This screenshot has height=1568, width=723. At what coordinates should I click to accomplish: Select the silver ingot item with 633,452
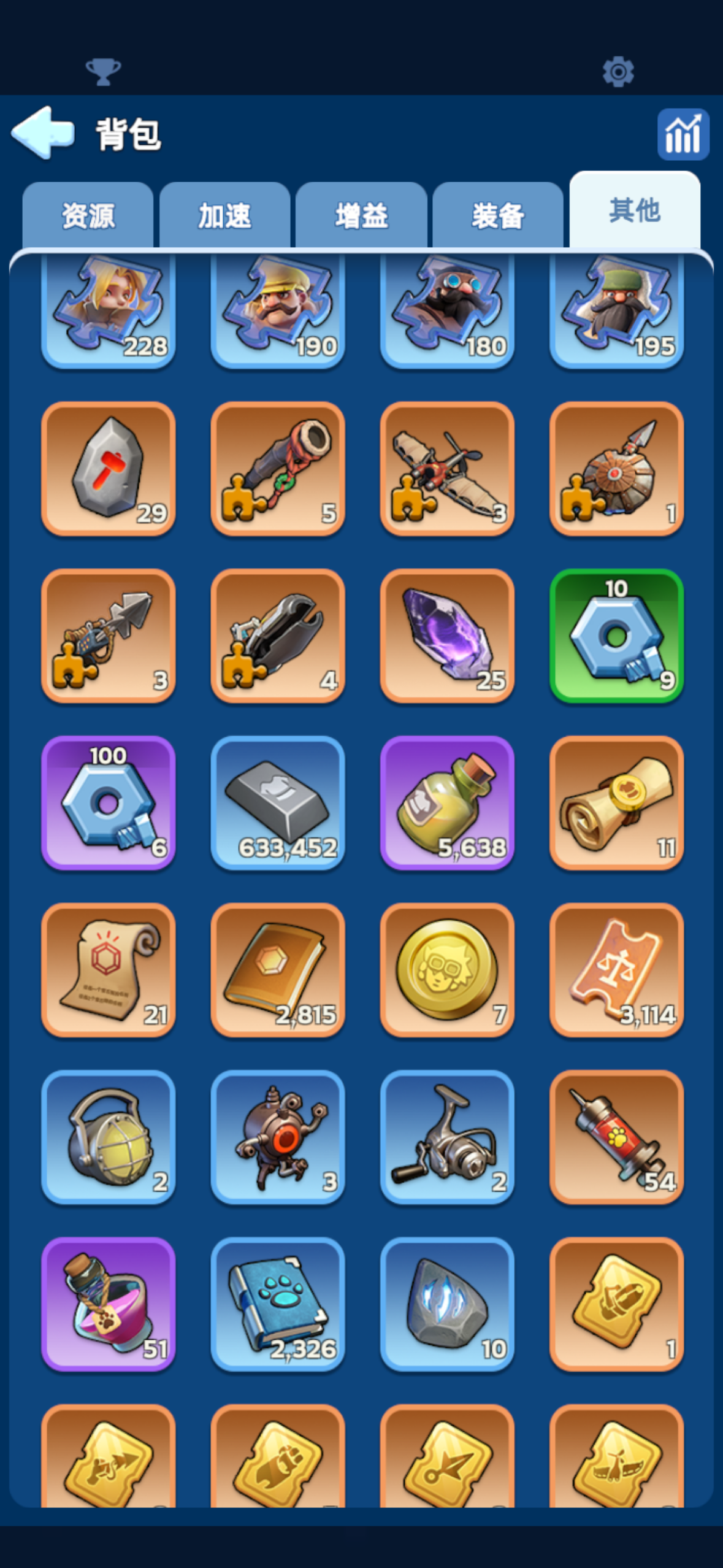[278, 802]
